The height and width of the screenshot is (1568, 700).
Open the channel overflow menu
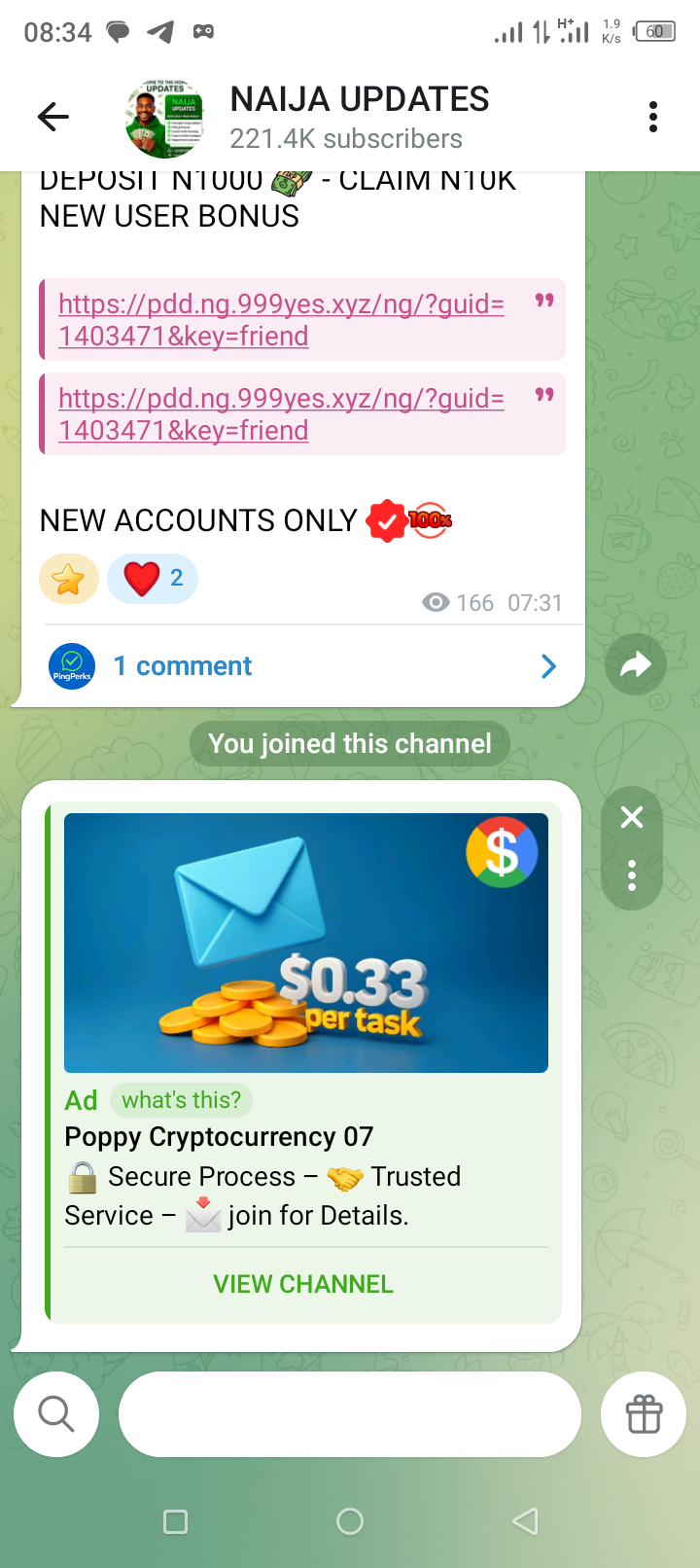click(653, 118)
